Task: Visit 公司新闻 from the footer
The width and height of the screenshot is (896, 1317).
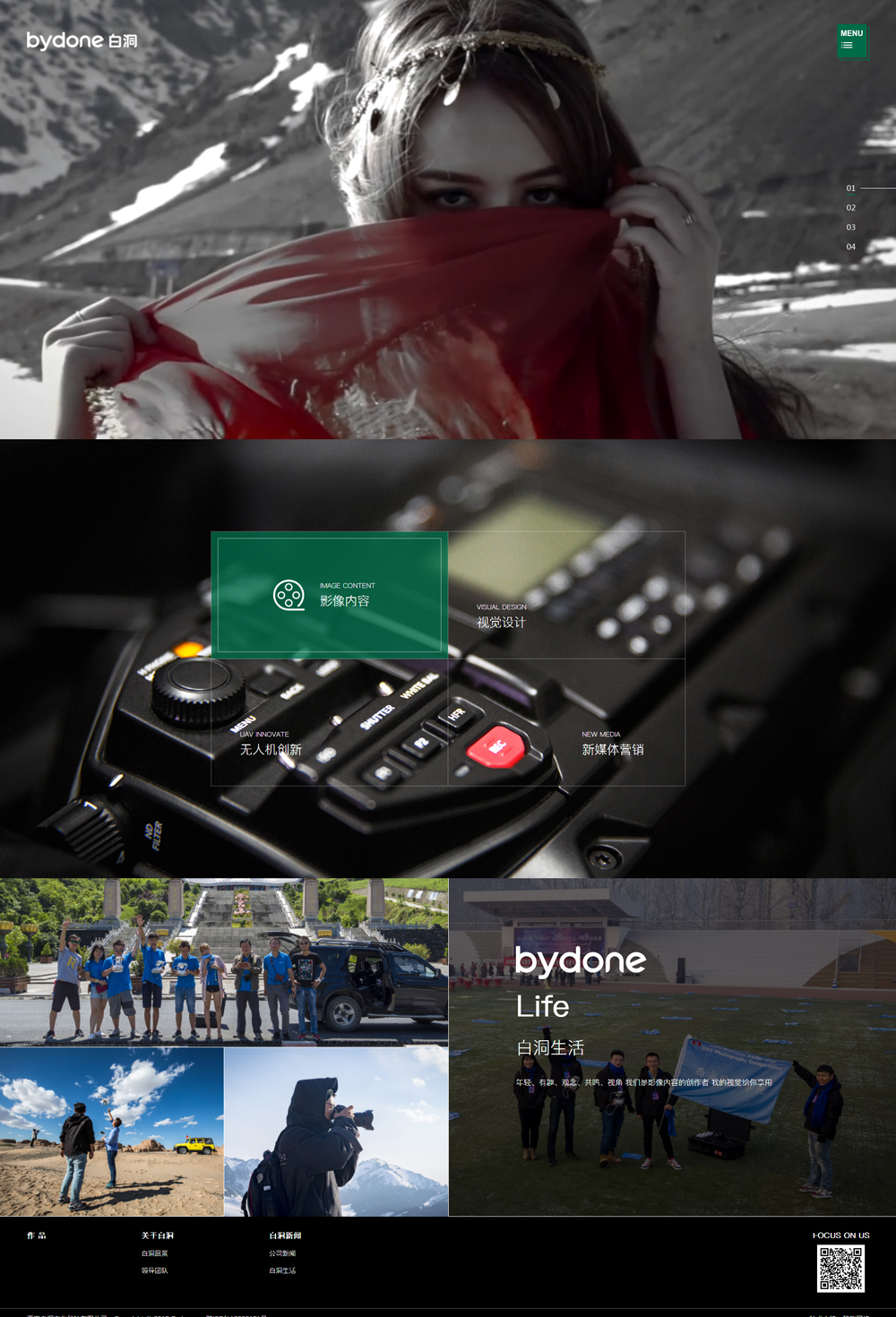Action: (x=282, y=1253)
